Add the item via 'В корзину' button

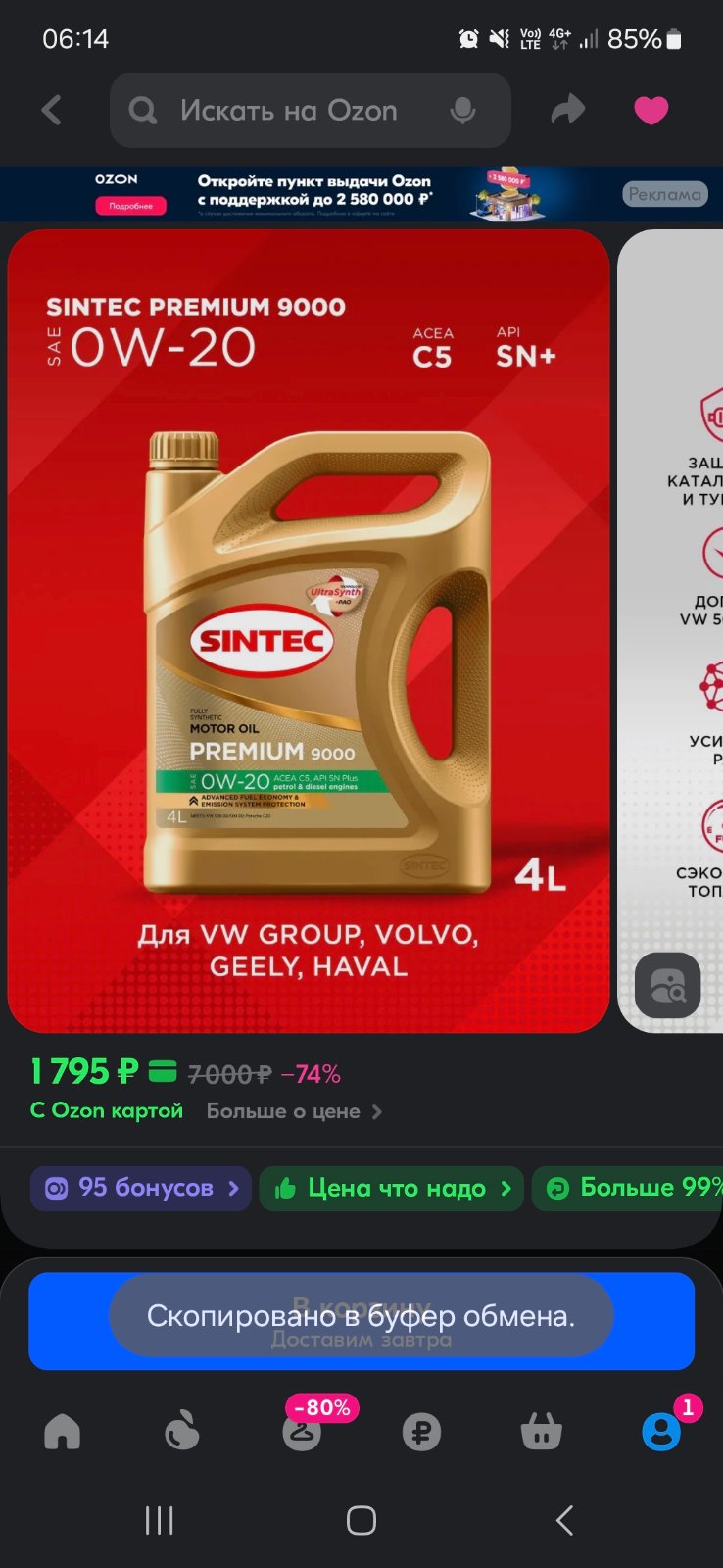point(361,1321)
